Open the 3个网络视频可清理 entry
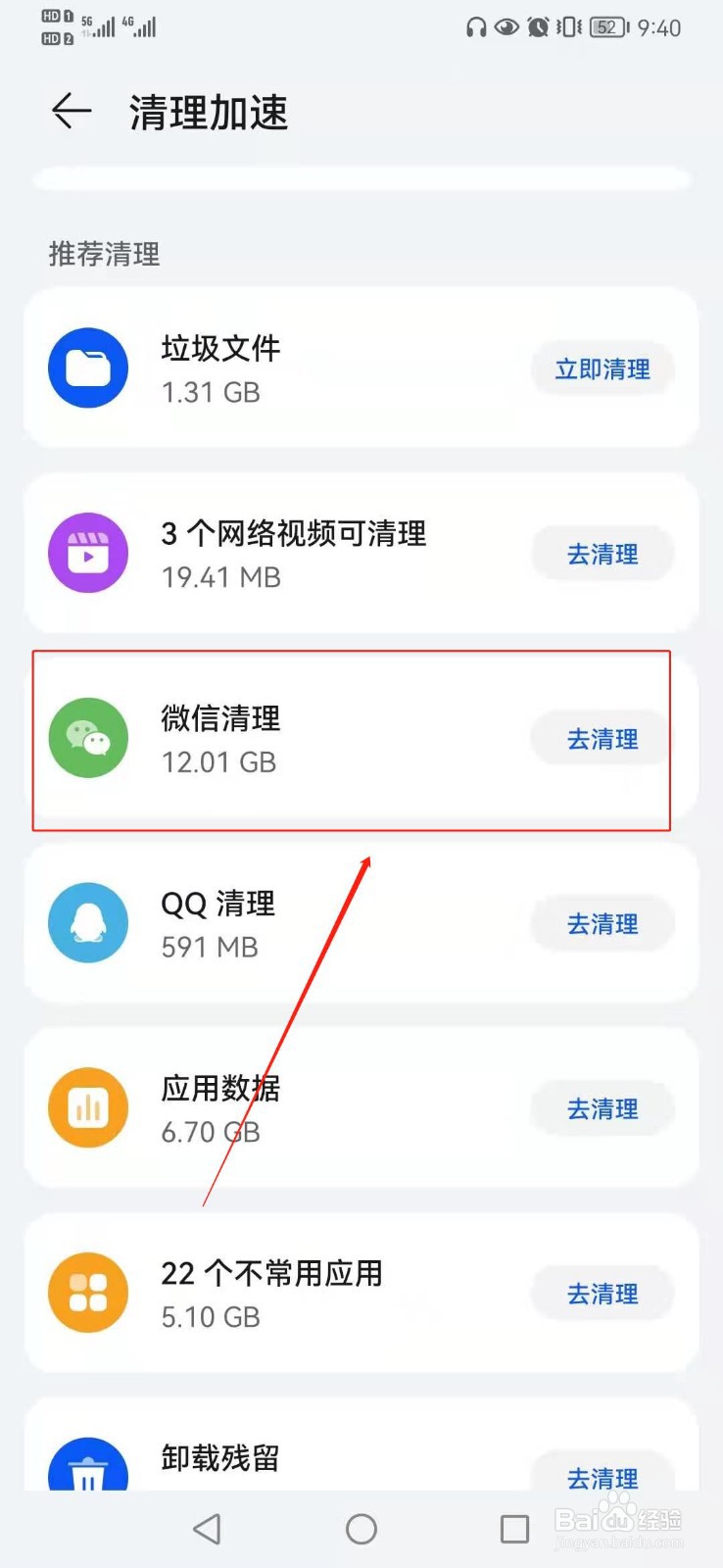Viewport: 723px width, 1568px height. coord(294,552)
